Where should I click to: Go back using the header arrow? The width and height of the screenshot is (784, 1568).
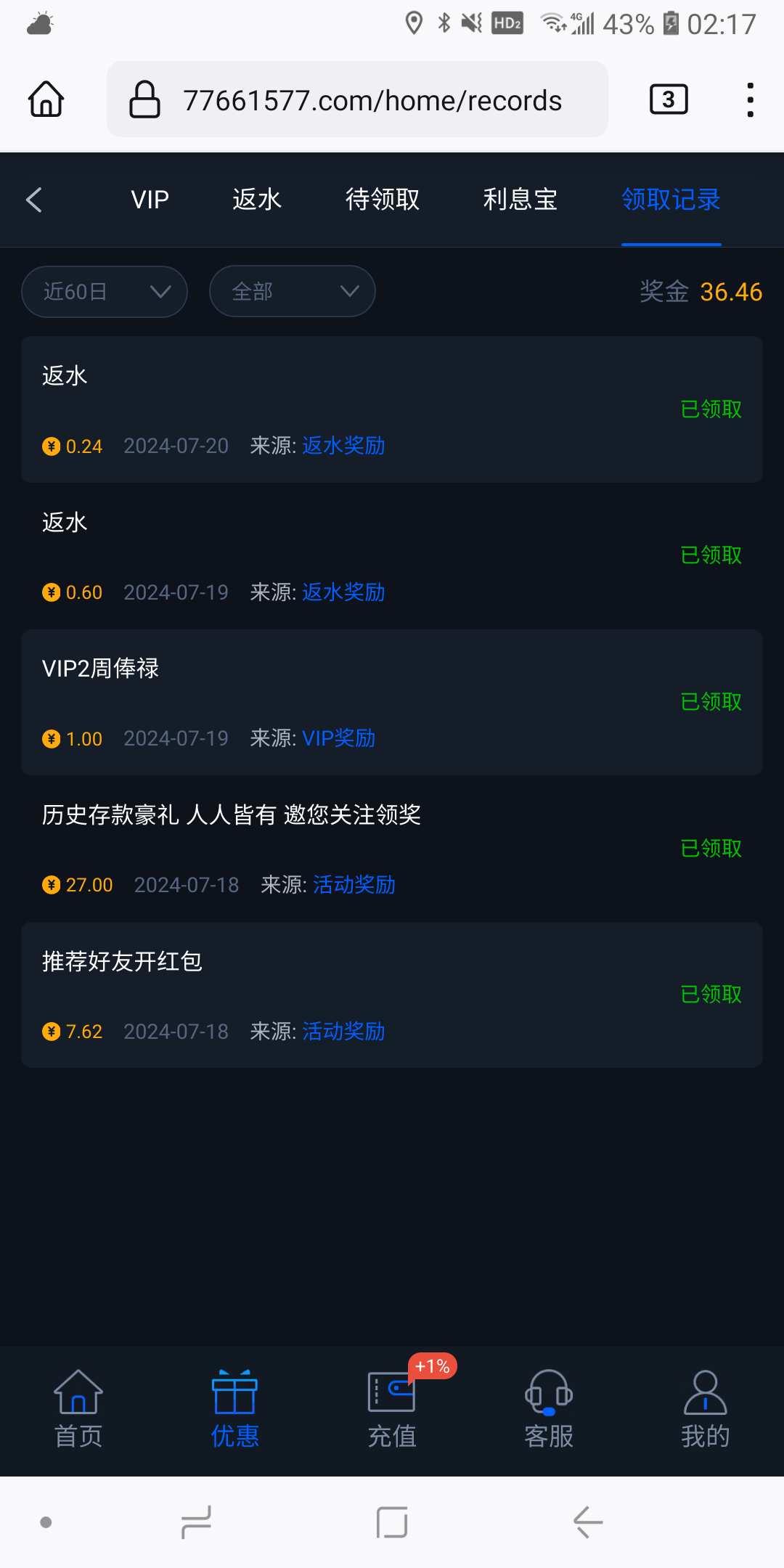[x=34, y=200]
